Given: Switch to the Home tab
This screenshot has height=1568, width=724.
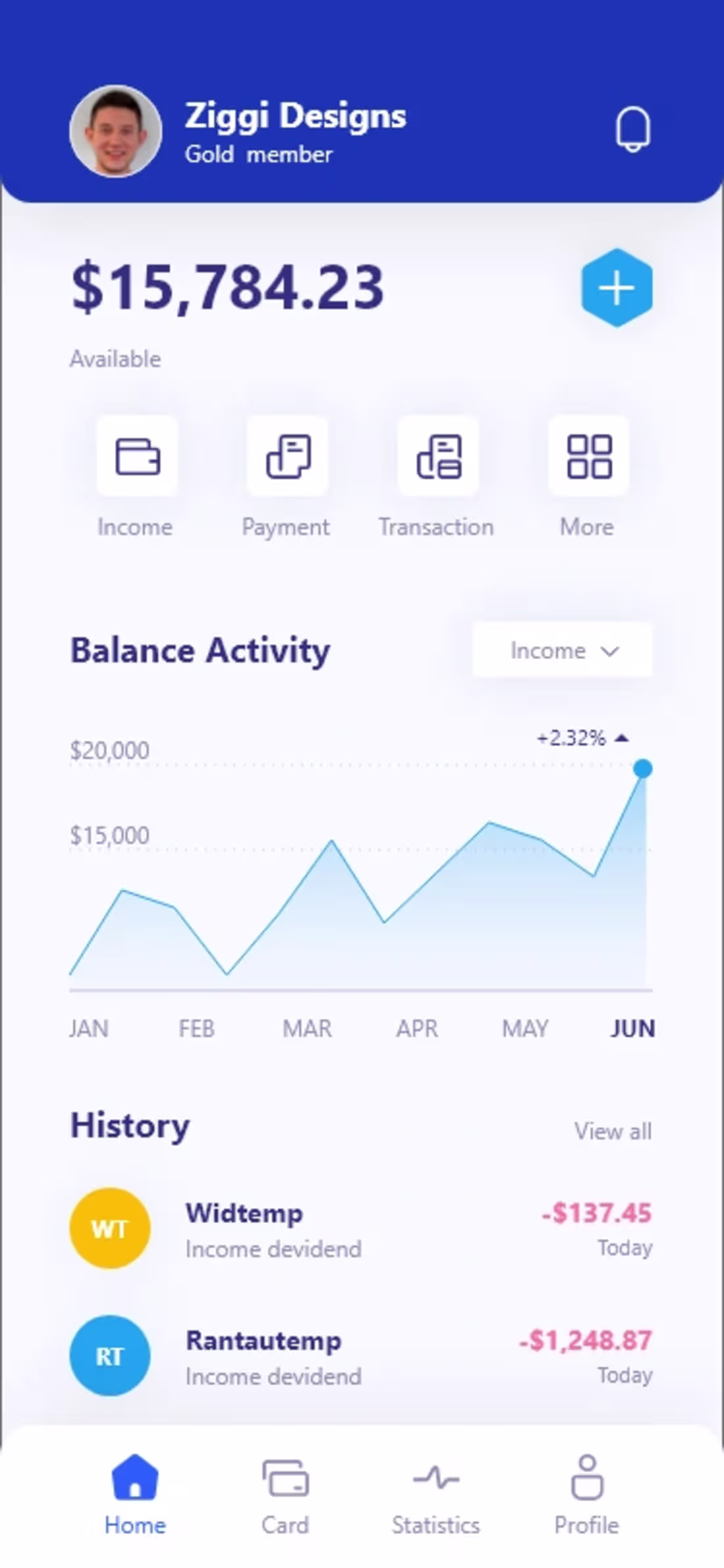Looking at the screenshot, I should 135,1494.
